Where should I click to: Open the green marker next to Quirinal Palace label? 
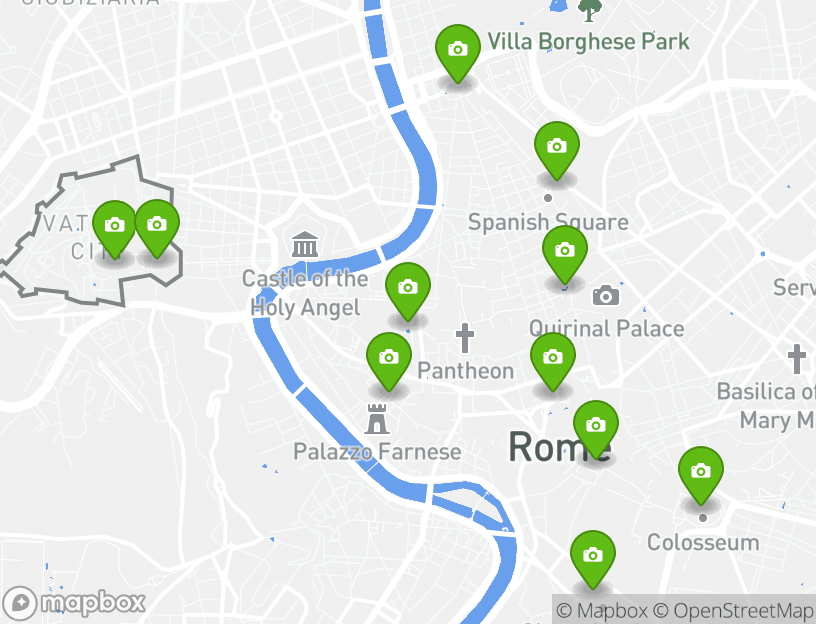click(565, 252)
